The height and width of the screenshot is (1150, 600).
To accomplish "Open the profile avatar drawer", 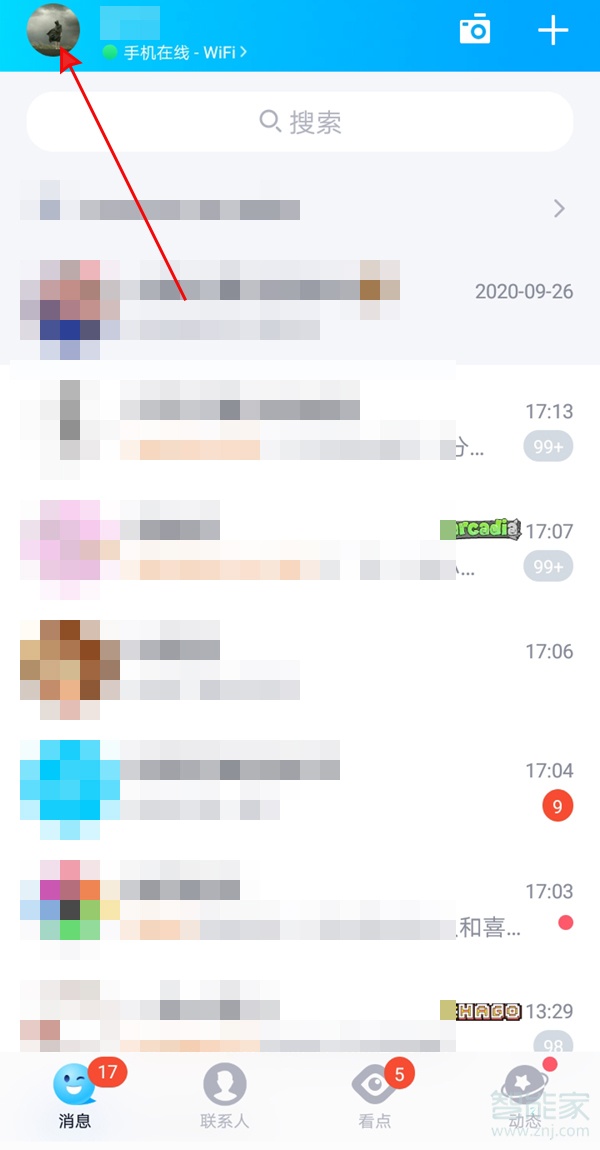I will click(52, 30).
